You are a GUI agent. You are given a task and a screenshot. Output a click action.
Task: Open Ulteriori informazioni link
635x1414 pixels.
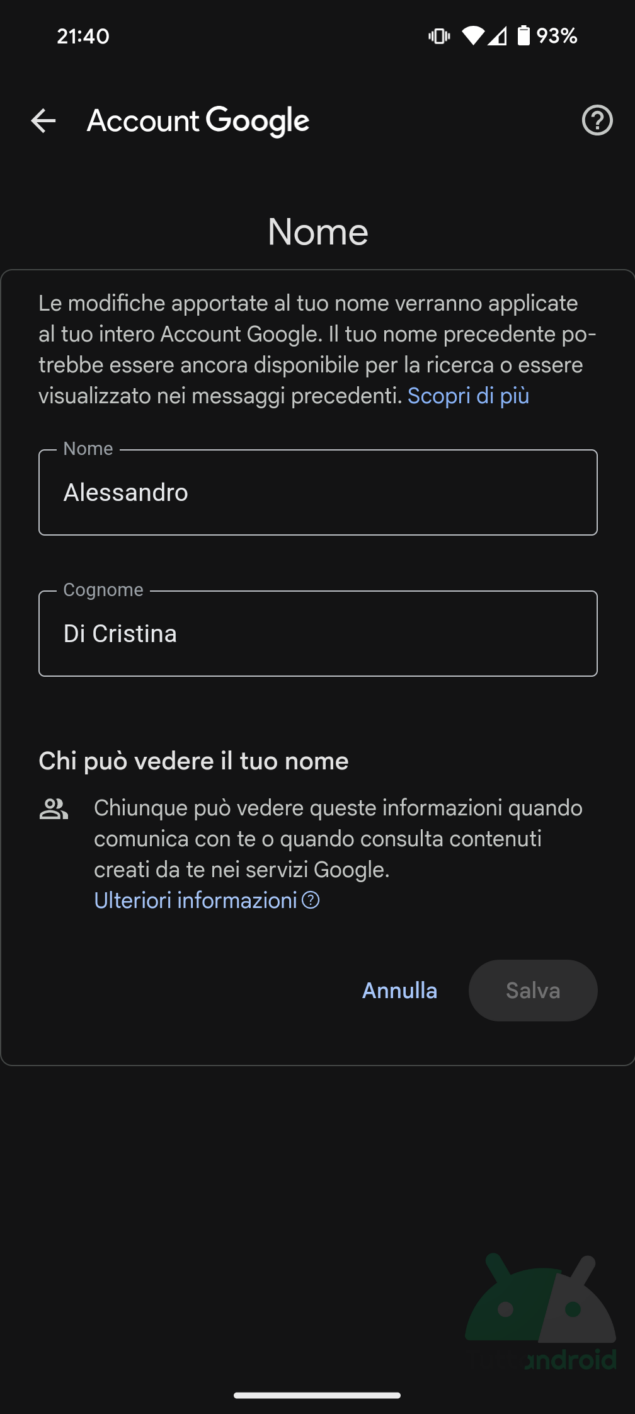(x=196, y=900)
